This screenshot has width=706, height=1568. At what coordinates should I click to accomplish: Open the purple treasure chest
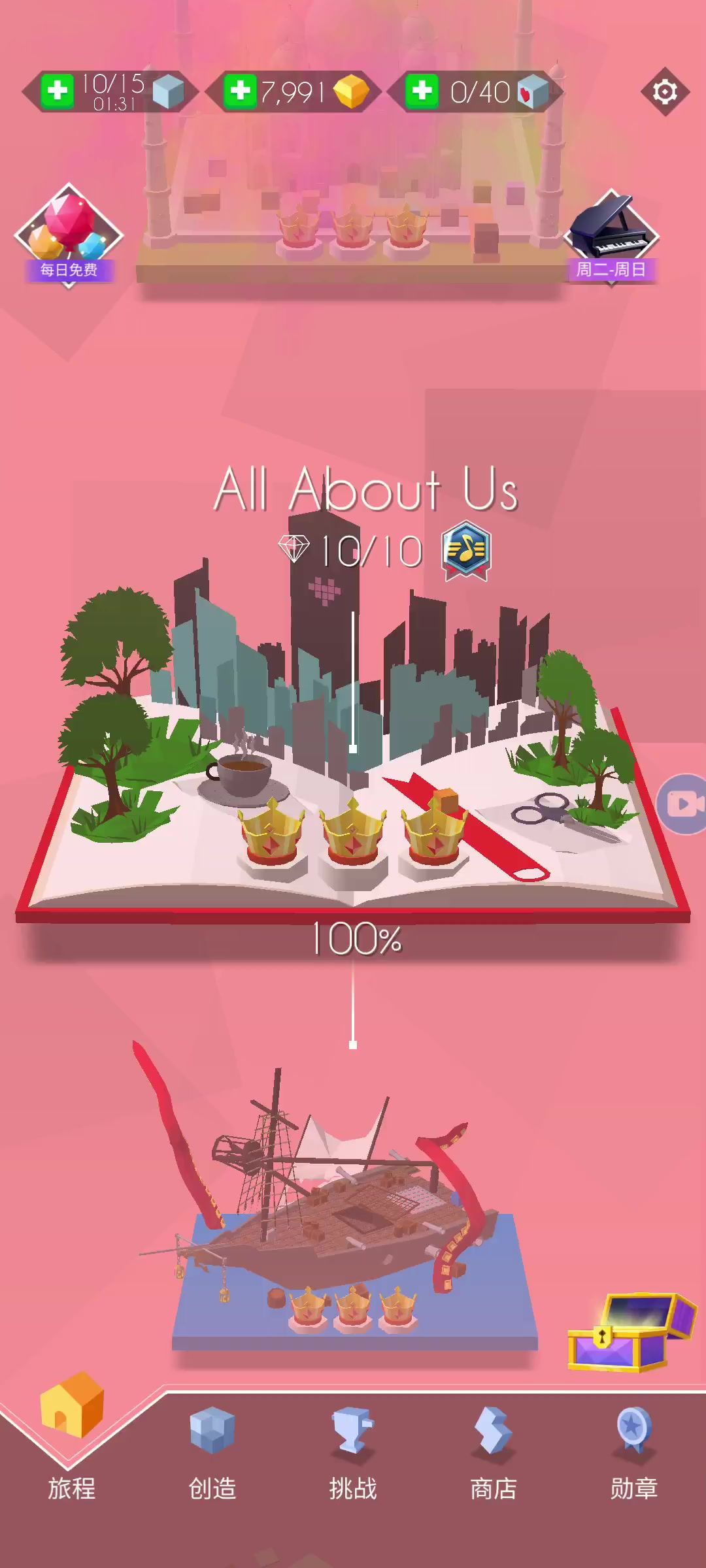click(x=631, y=1331)
